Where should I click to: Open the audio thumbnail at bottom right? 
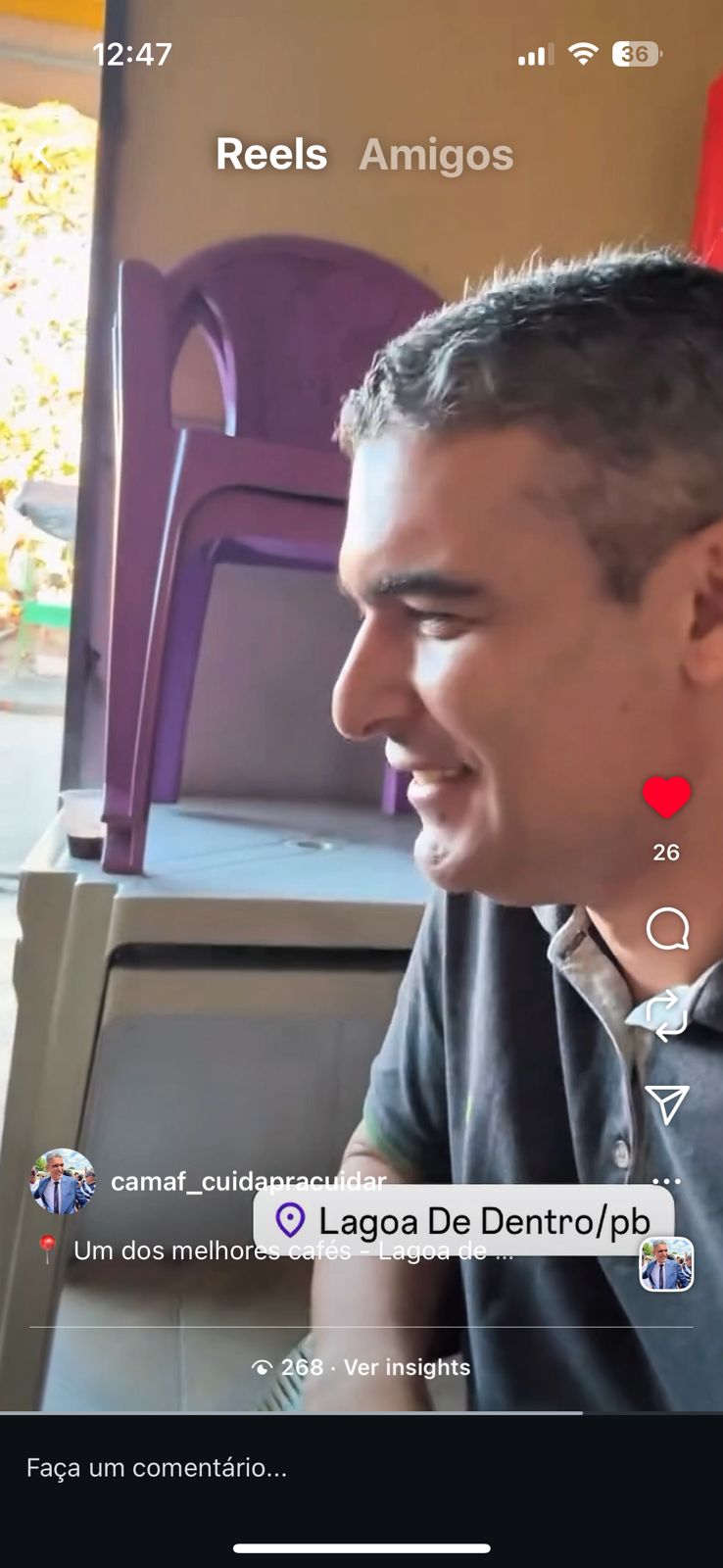point(666,1263)
